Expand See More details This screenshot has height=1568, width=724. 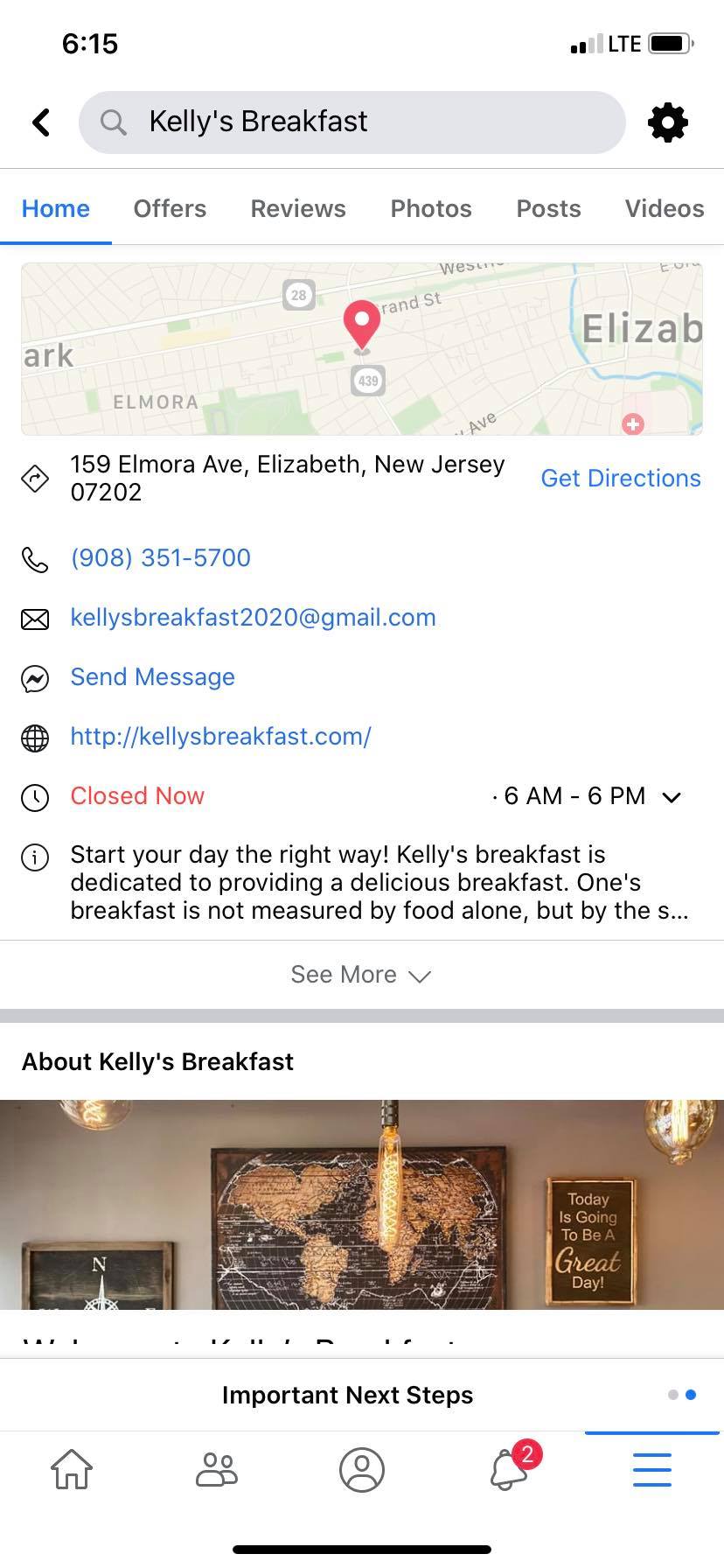point(360,975)
